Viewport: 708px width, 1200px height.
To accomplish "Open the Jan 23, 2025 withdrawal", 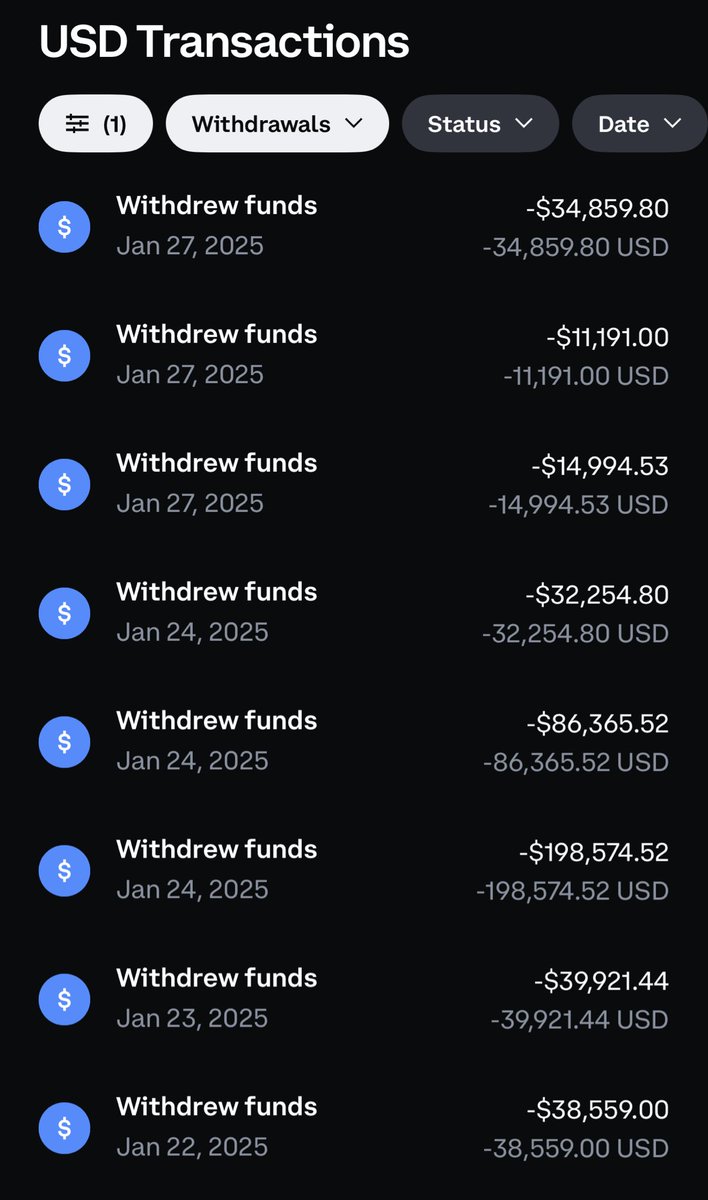I will pyautogui.click(x=353, y=999).
